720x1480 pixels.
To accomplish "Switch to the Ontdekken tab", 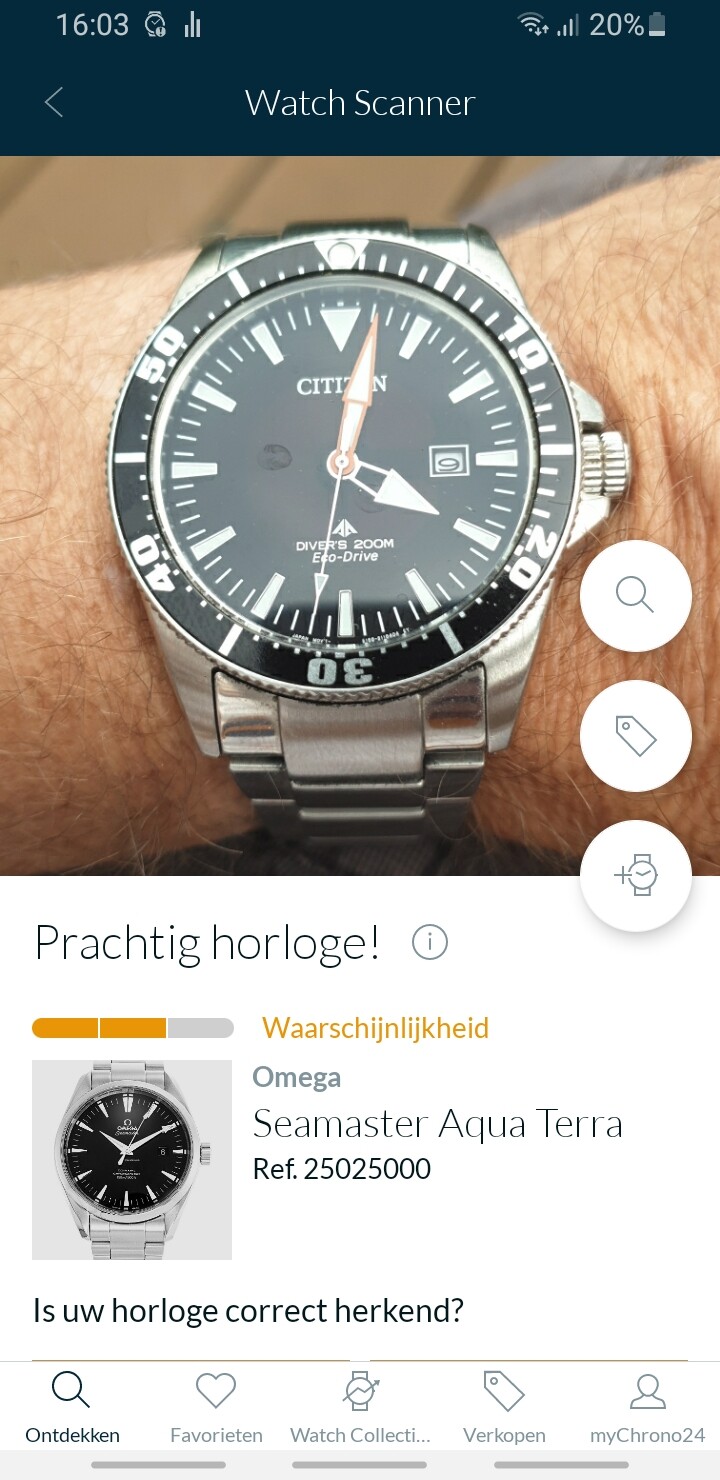I will click(x=72, y=1408).
